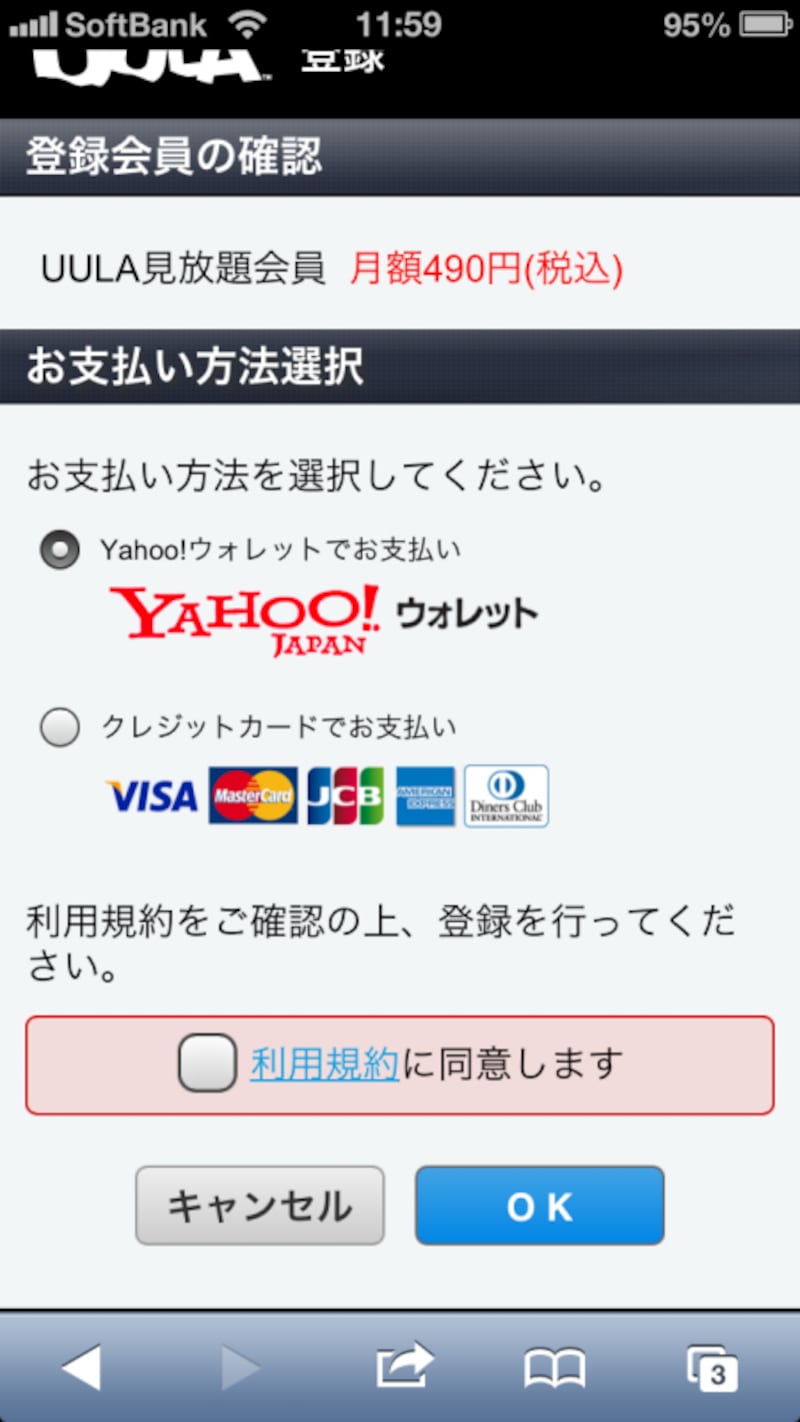This screenshot has width=800, height=1422.
Task: Choose credit card payment option
Action: (x=60, y=728)
